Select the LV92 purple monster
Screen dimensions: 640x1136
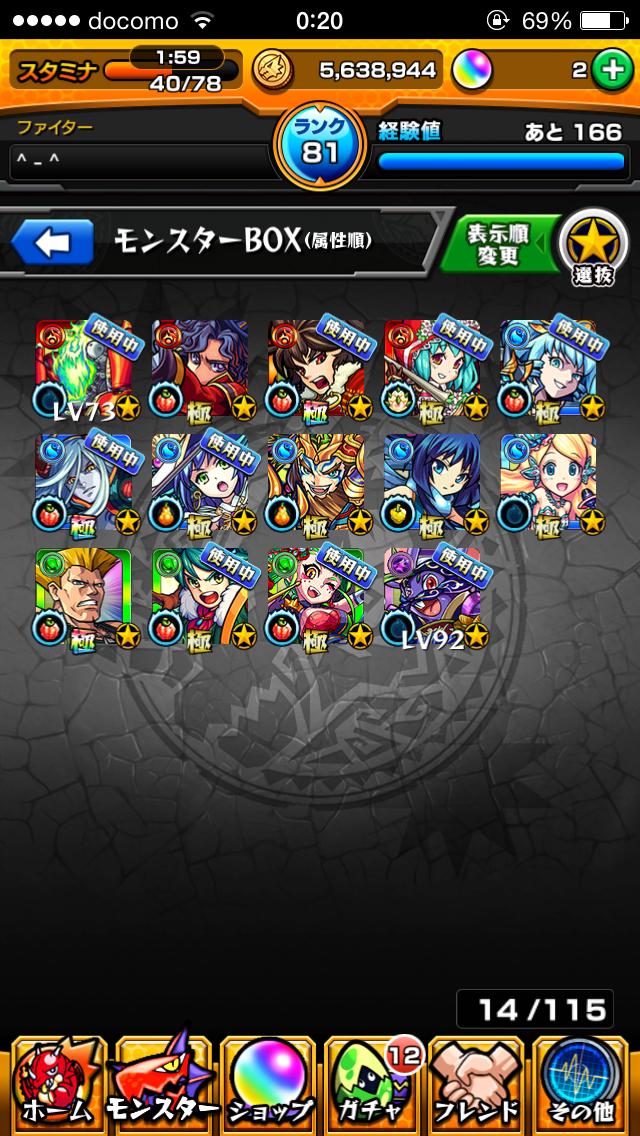(435, 598)
